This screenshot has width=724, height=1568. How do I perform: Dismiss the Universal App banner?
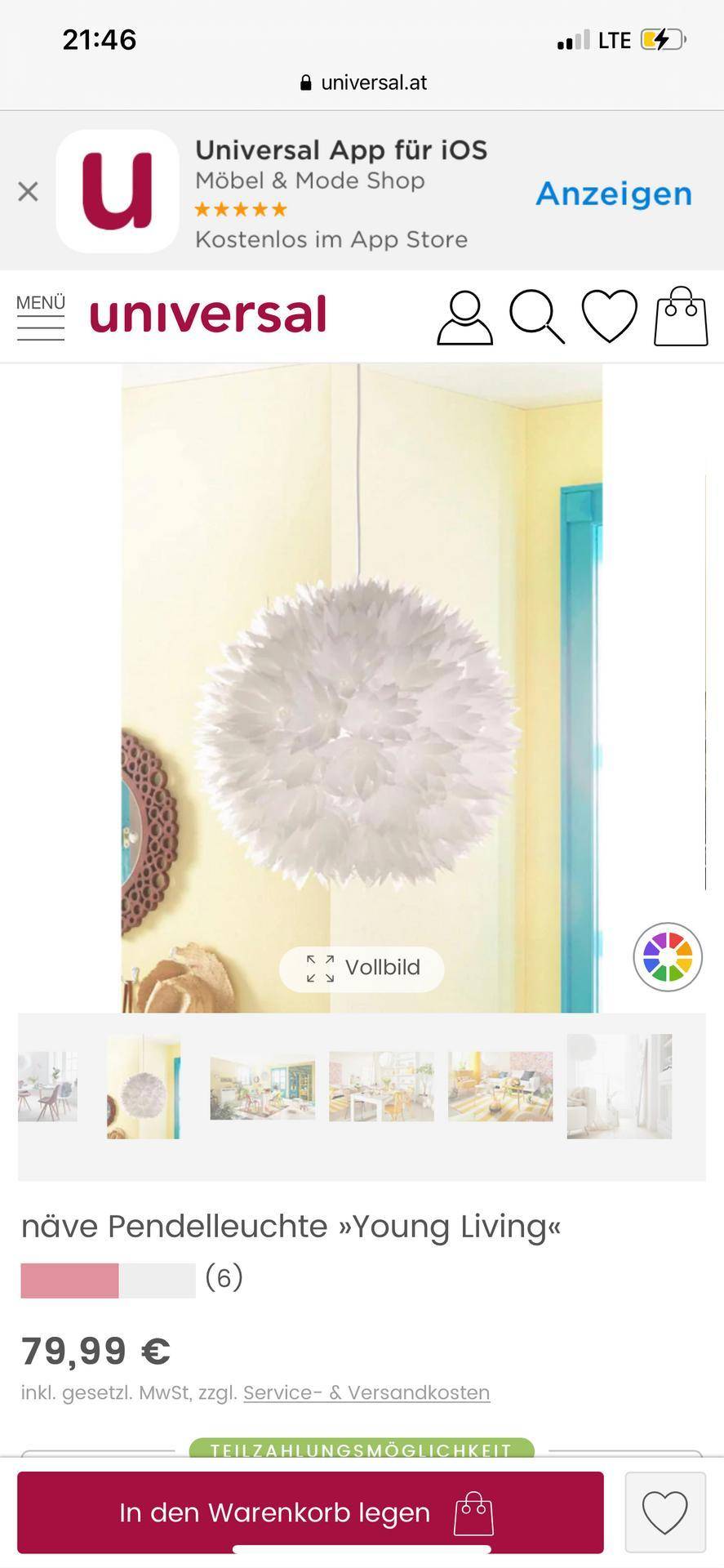(x=29, y=192)
